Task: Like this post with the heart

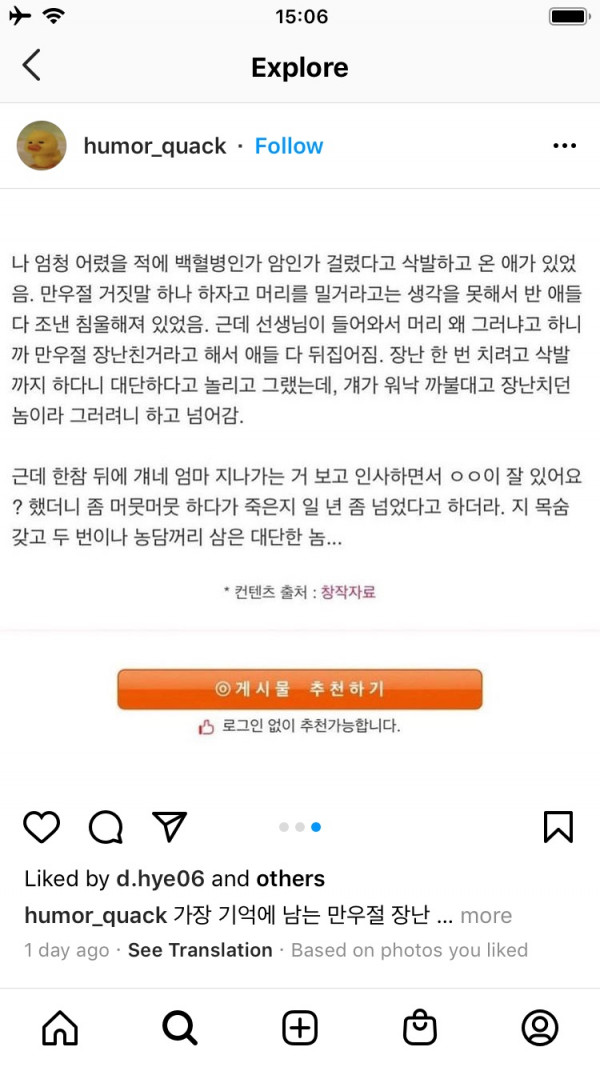Action: (42, 826)
